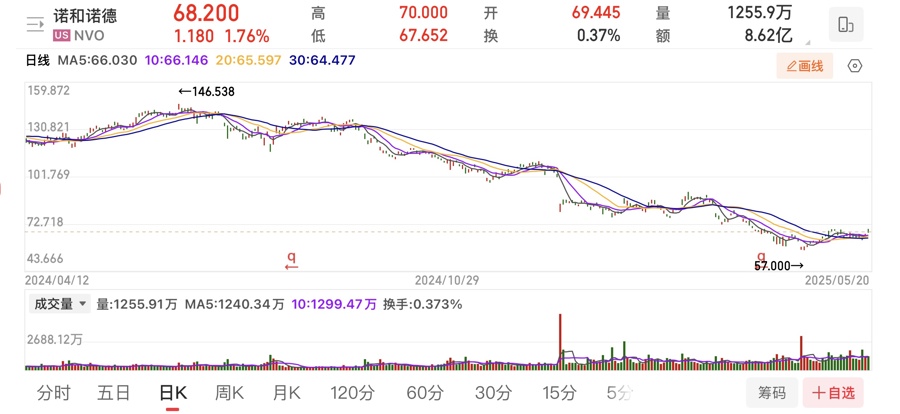The width and height of the screenshot is (900, 414).
Task: Switch to the 周K tab
Action: pos(230,393)
